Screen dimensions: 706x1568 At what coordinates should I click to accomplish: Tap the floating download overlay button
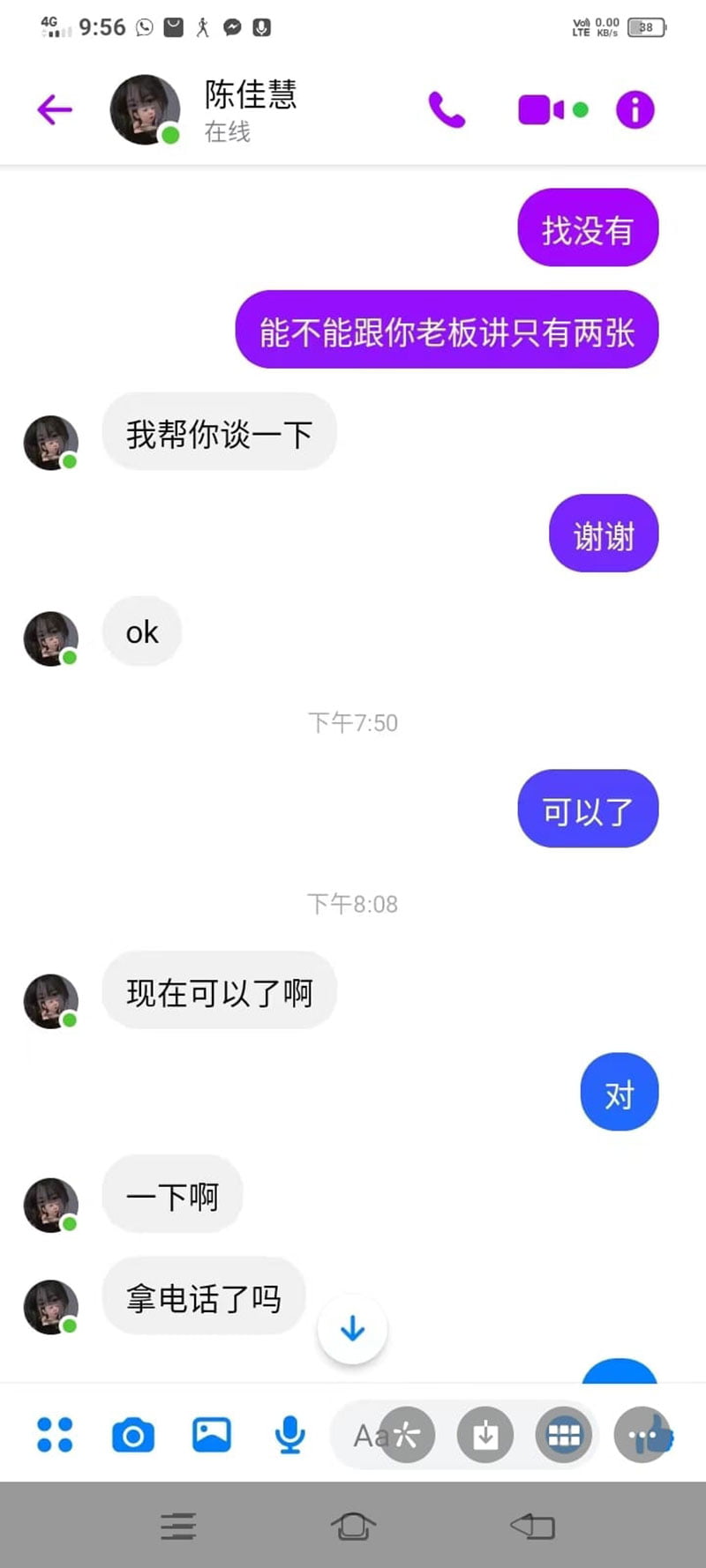[484, 1435]
